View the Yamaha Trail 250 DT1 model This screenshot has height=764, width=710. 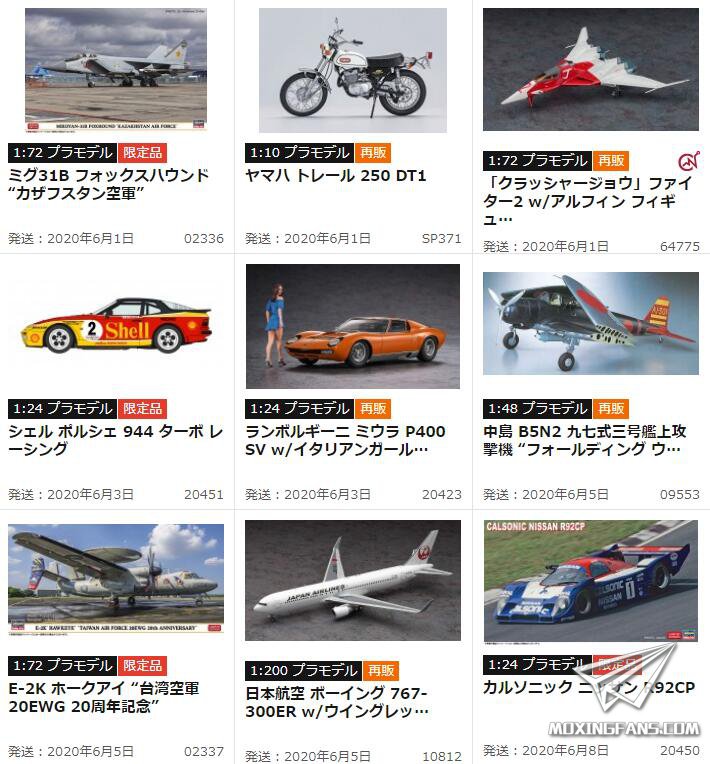click(352, 70)
